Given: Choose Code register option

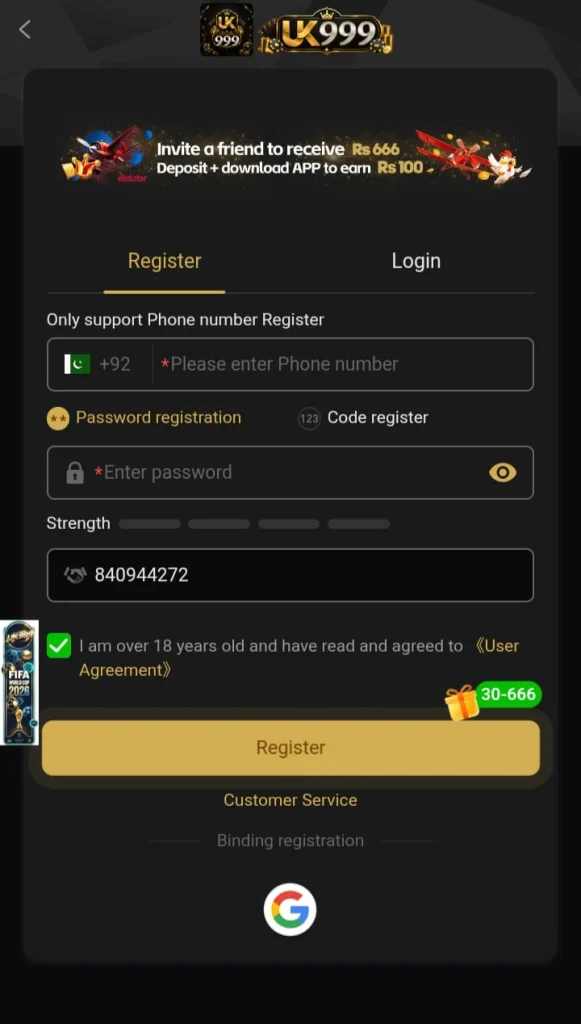Looking at the screenshot, I should pos(363,418).
